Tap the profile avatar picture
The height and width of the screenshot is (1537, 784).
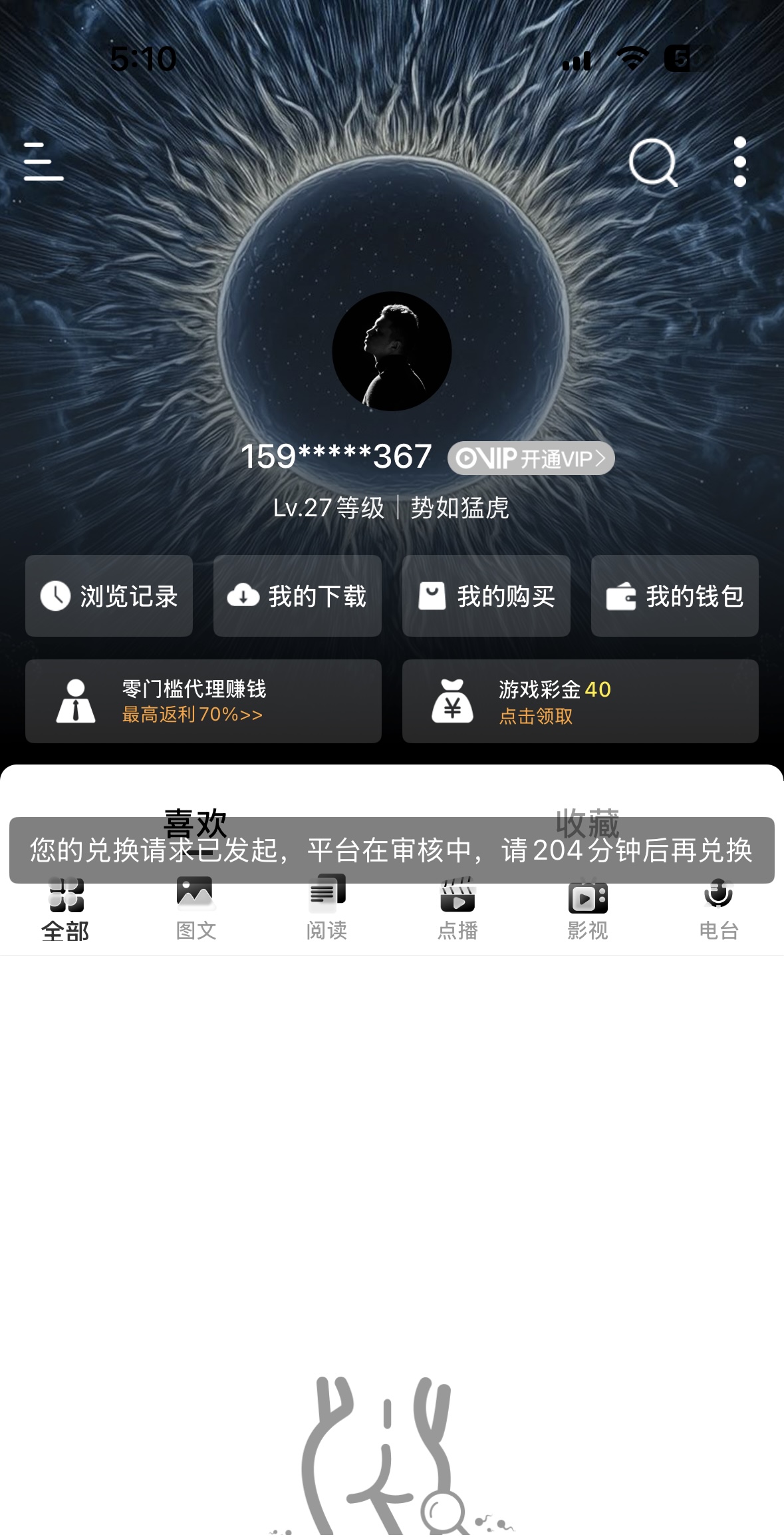click(392, 351)
